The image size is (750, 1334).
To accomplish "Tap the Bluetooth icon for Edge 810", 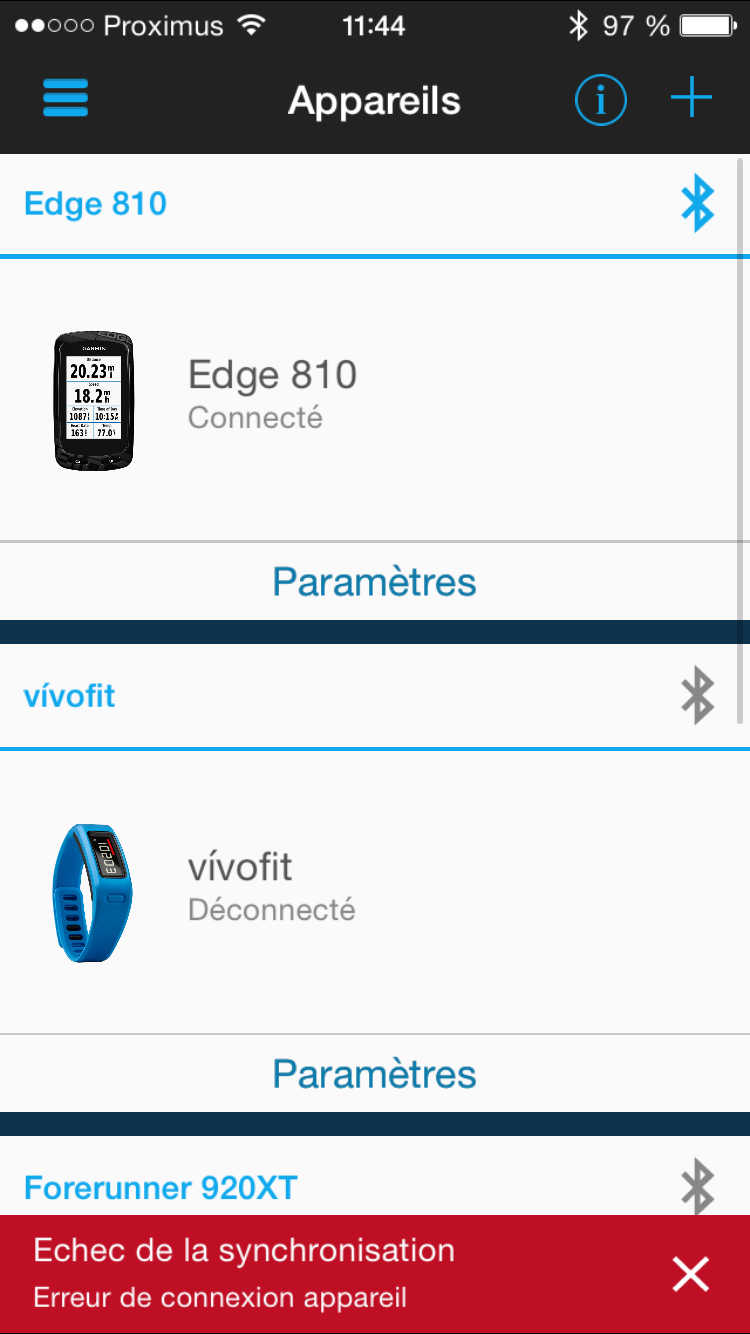I will point(697,204).
